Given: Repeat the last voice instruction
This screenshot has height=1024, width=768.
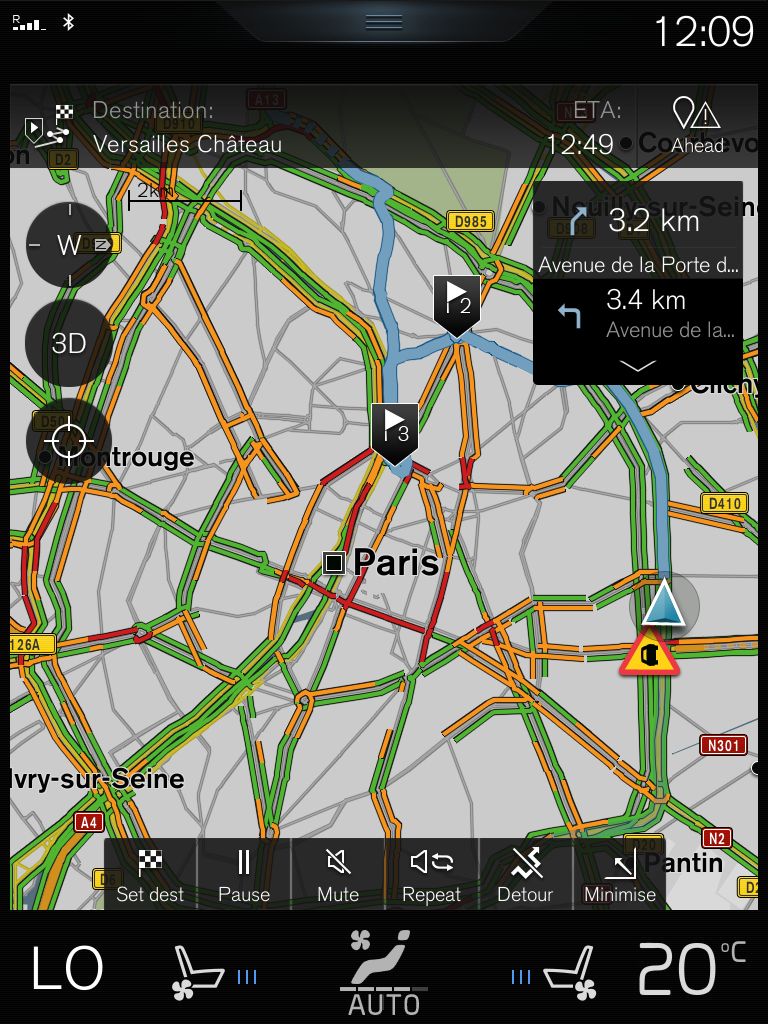Looking at the screenshot, I should pyautogui.click(x=432, y=875).
